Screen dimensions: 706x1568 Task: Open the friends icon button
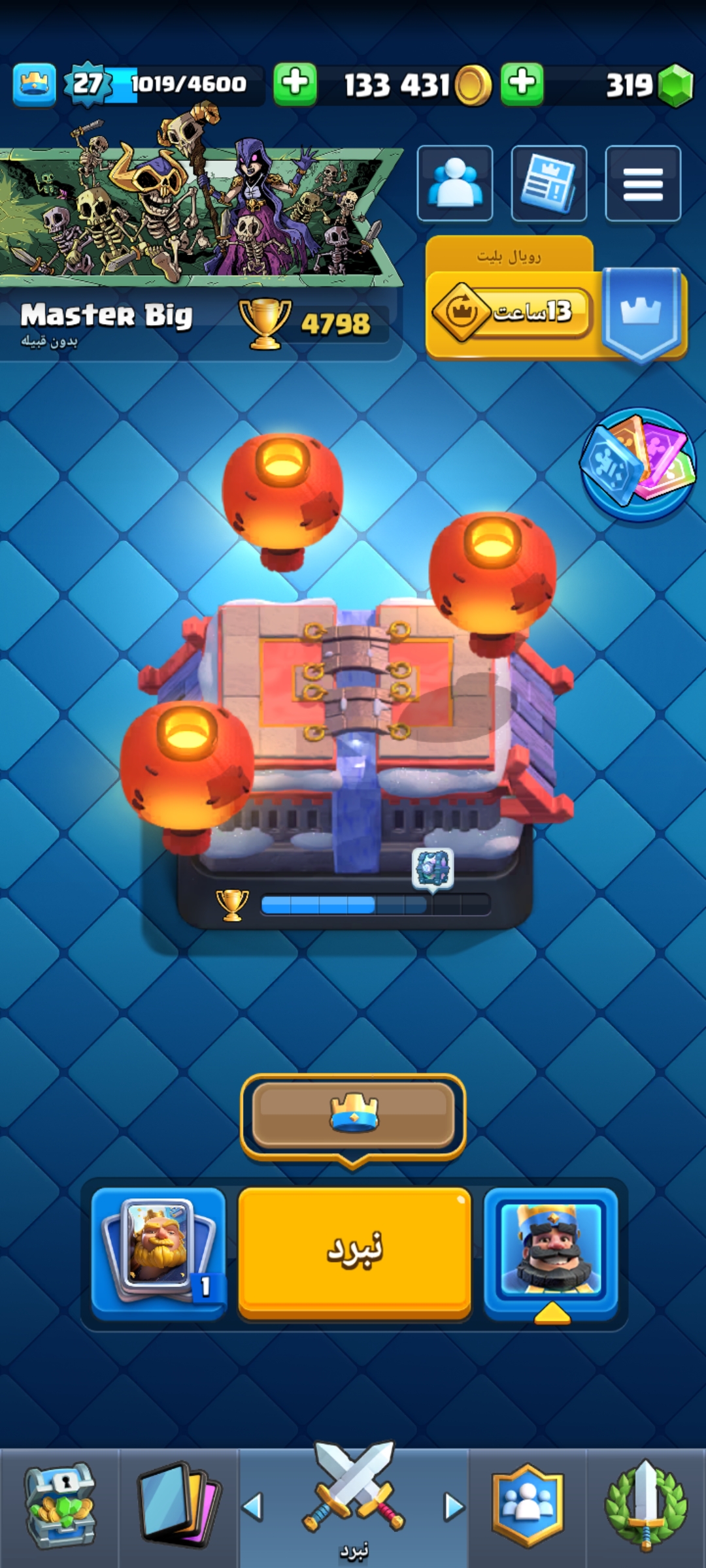pyautogui.click(x=455, y=184)
